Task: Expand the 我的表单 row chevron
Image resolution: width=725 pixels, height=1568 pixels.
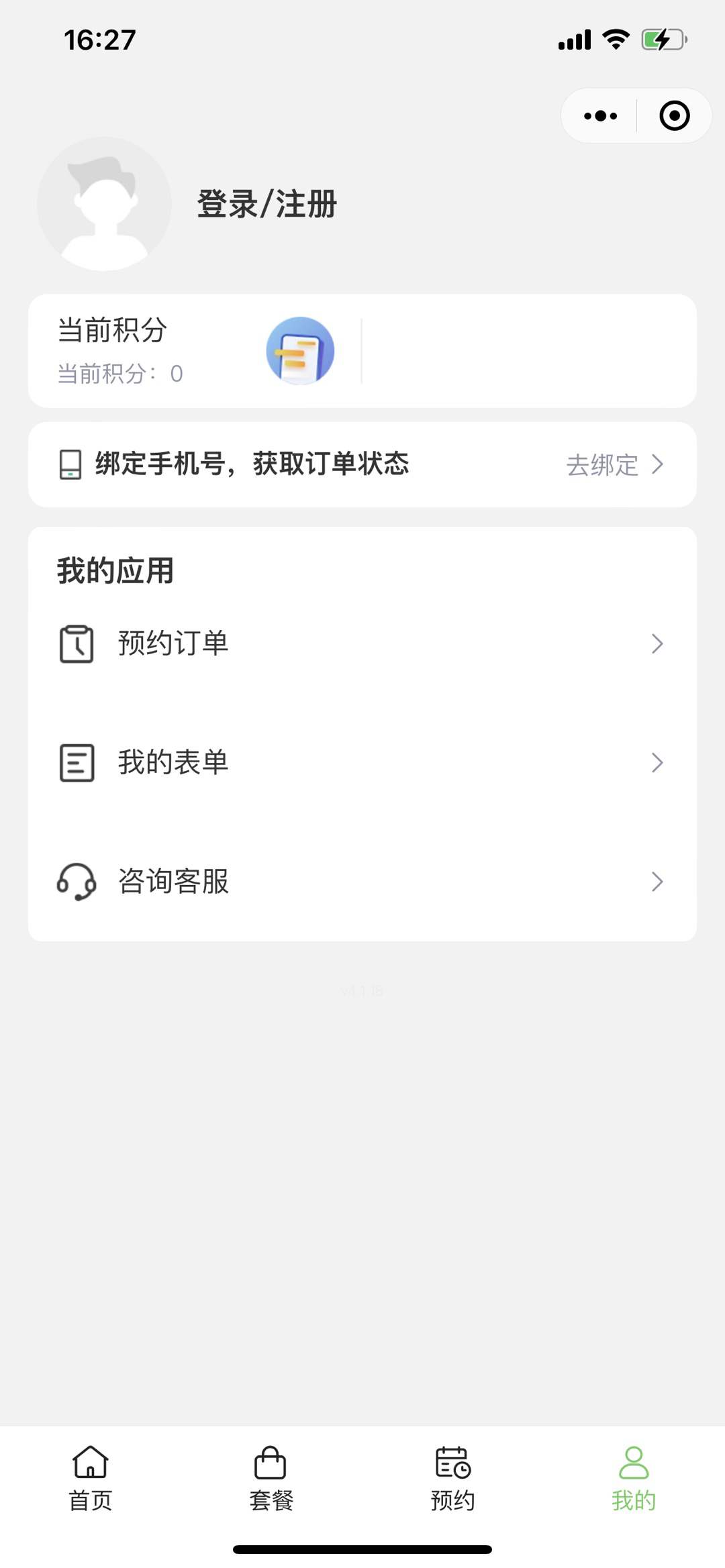Action: (657, 762)
